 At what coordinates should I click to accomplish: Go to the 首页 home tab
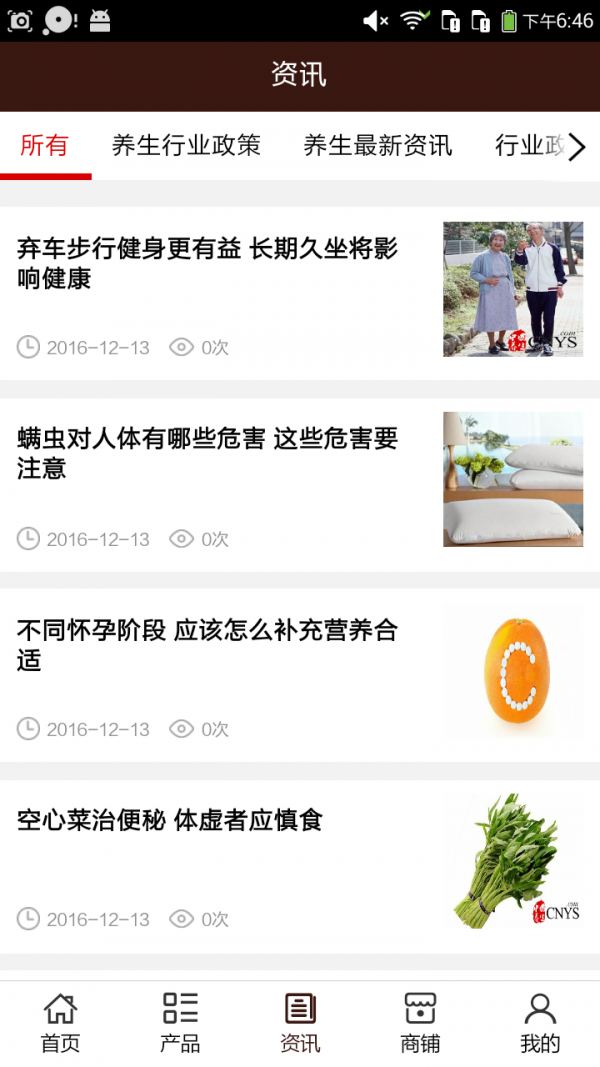(x=60, y=1022)
